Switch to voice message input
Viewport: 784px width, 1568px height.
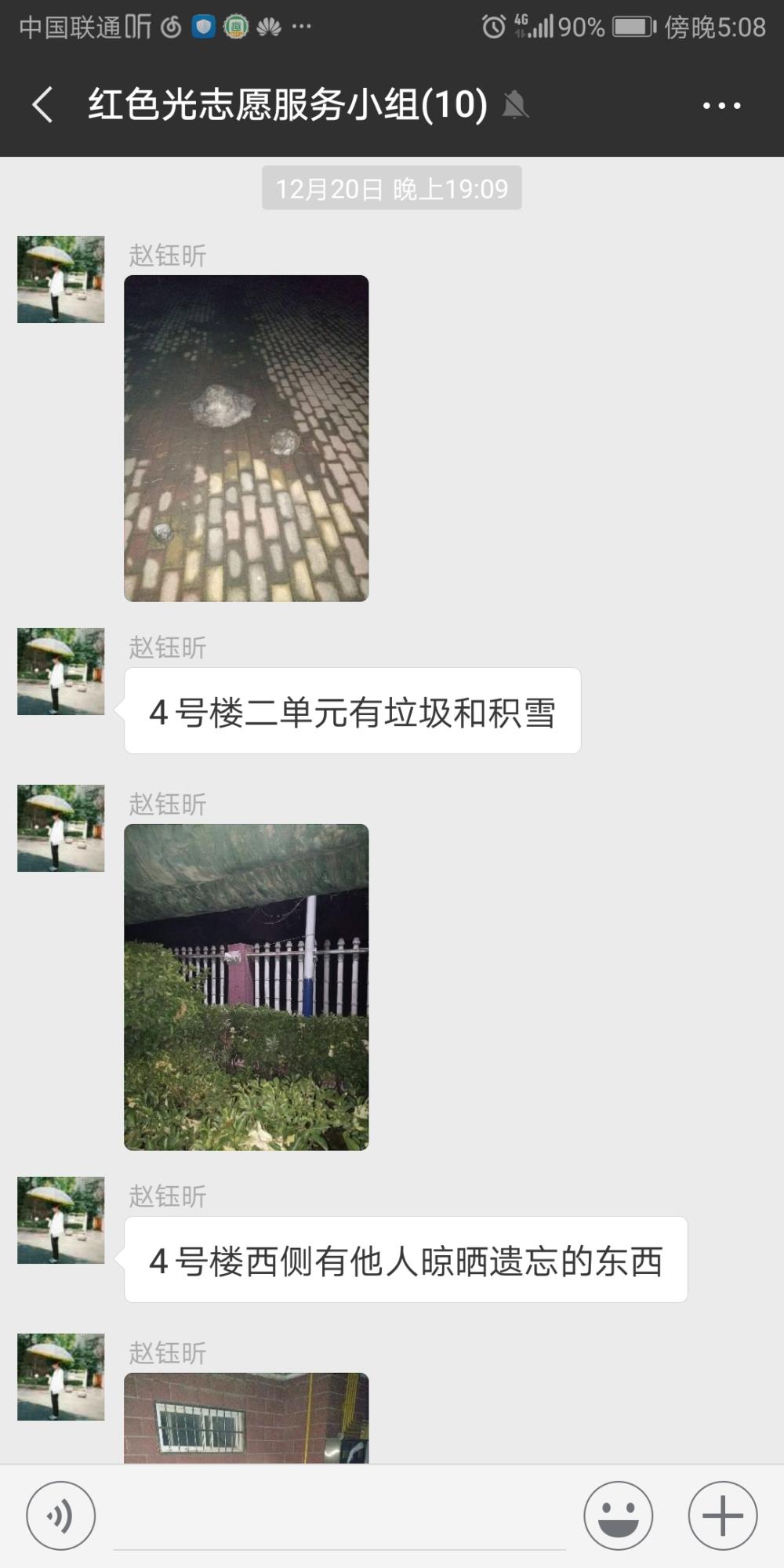click(61, 1515)
